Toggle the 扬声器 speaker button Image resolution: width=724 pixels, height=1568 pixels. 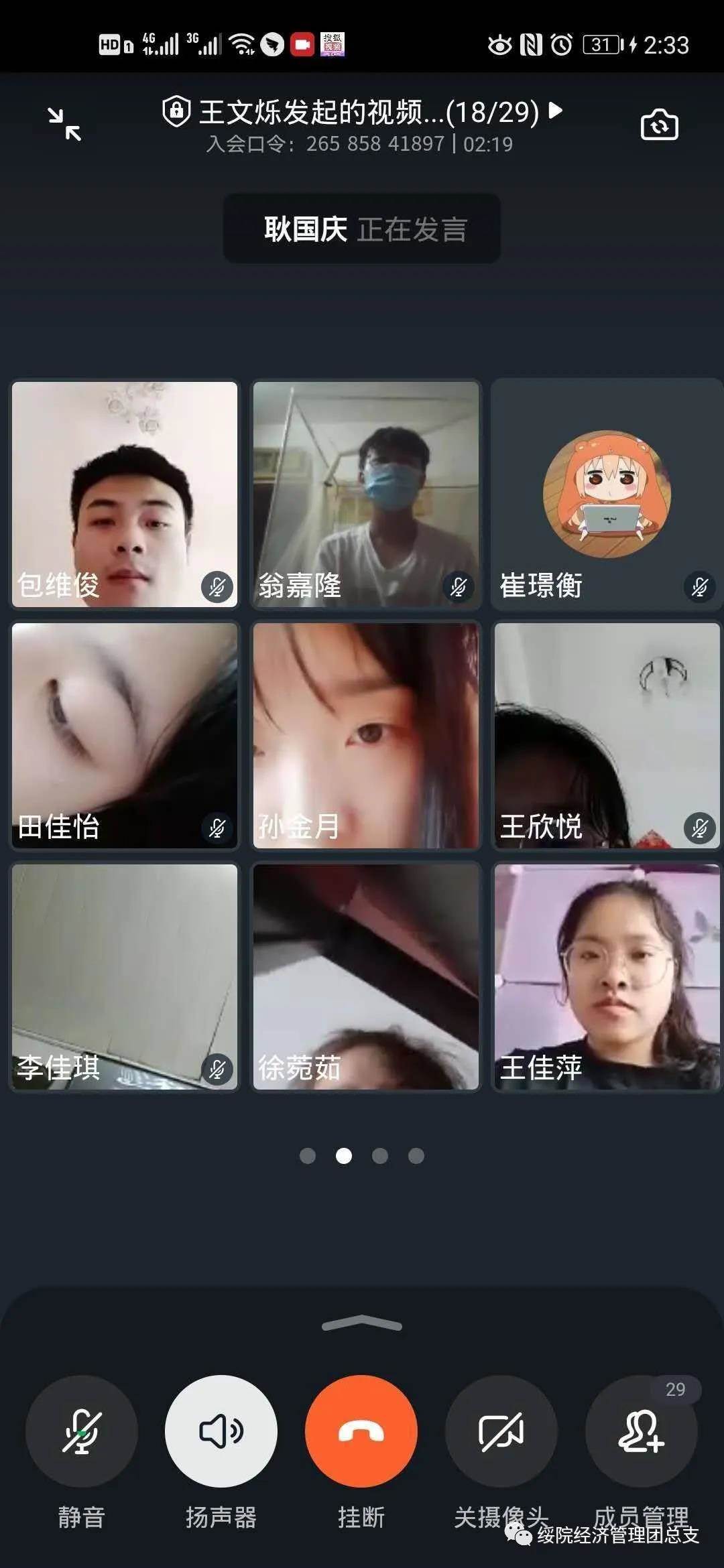(221, 1431)
